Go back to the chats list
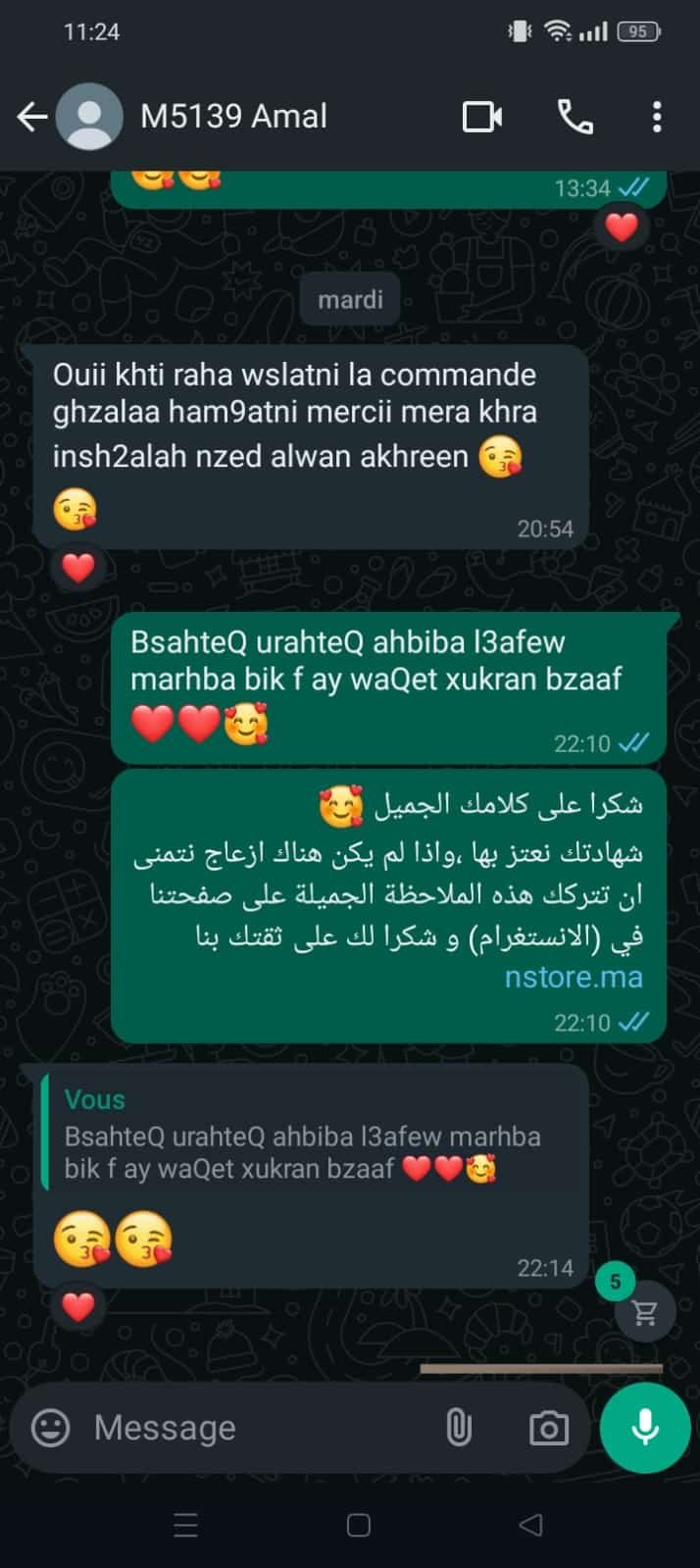700x1568 pixels. (x=31, y=118)
